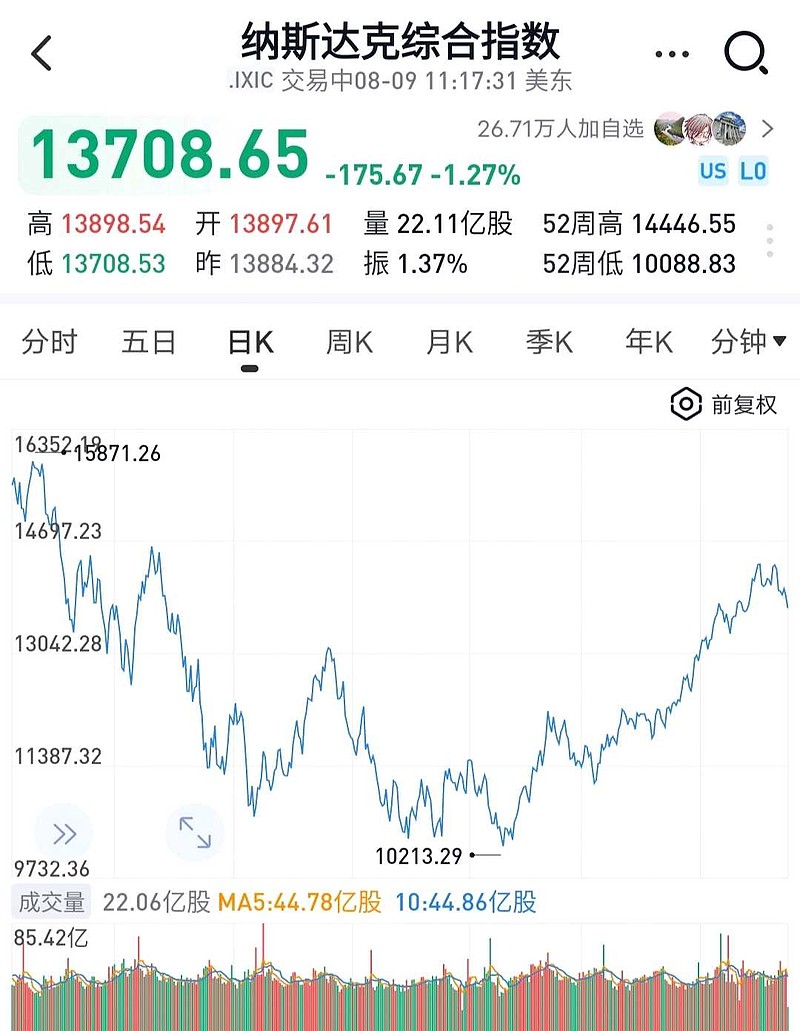Open the 前复权 adjustment settings gear
The width and height of the screenshot is (800, 1031).
tap(685, 404)
